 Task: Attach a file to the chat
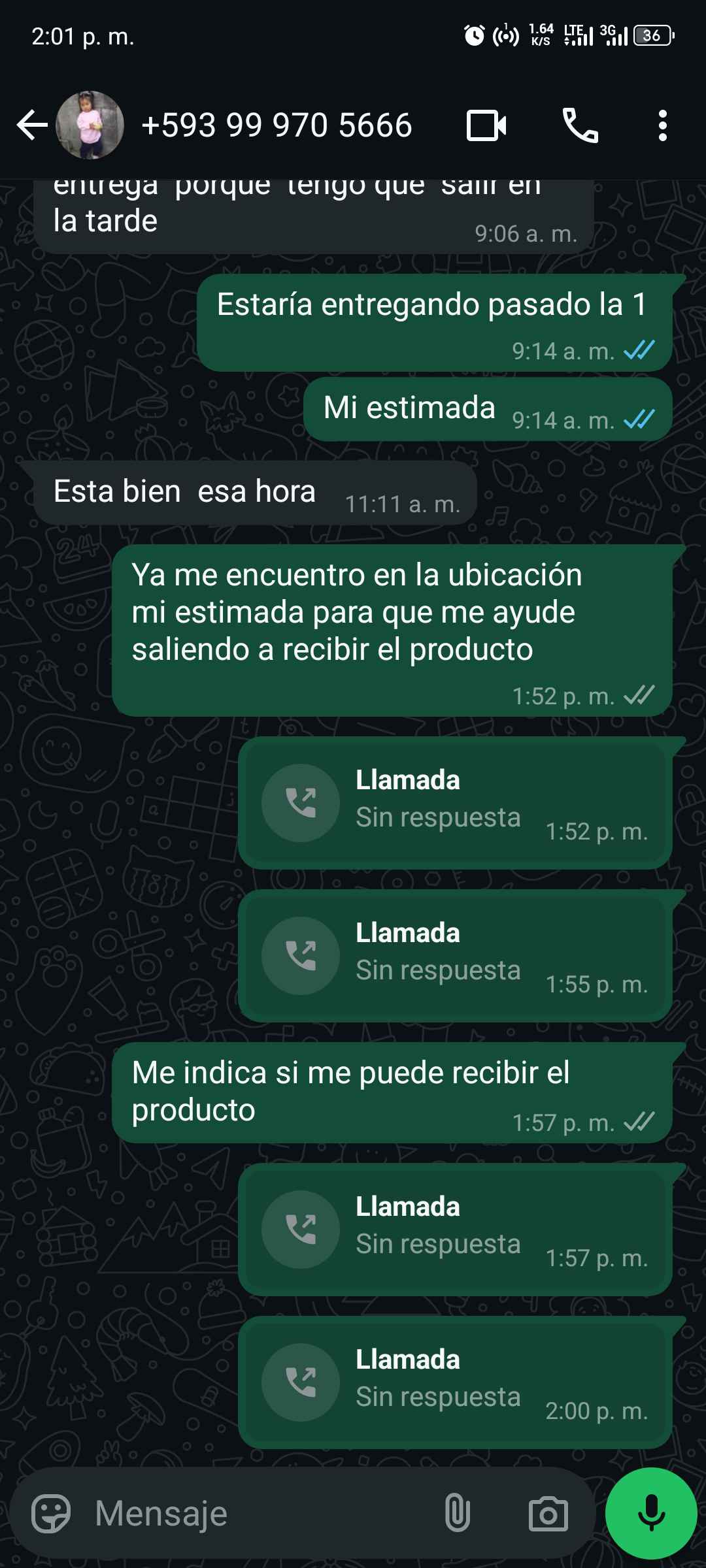click(x=457, y=1513)
